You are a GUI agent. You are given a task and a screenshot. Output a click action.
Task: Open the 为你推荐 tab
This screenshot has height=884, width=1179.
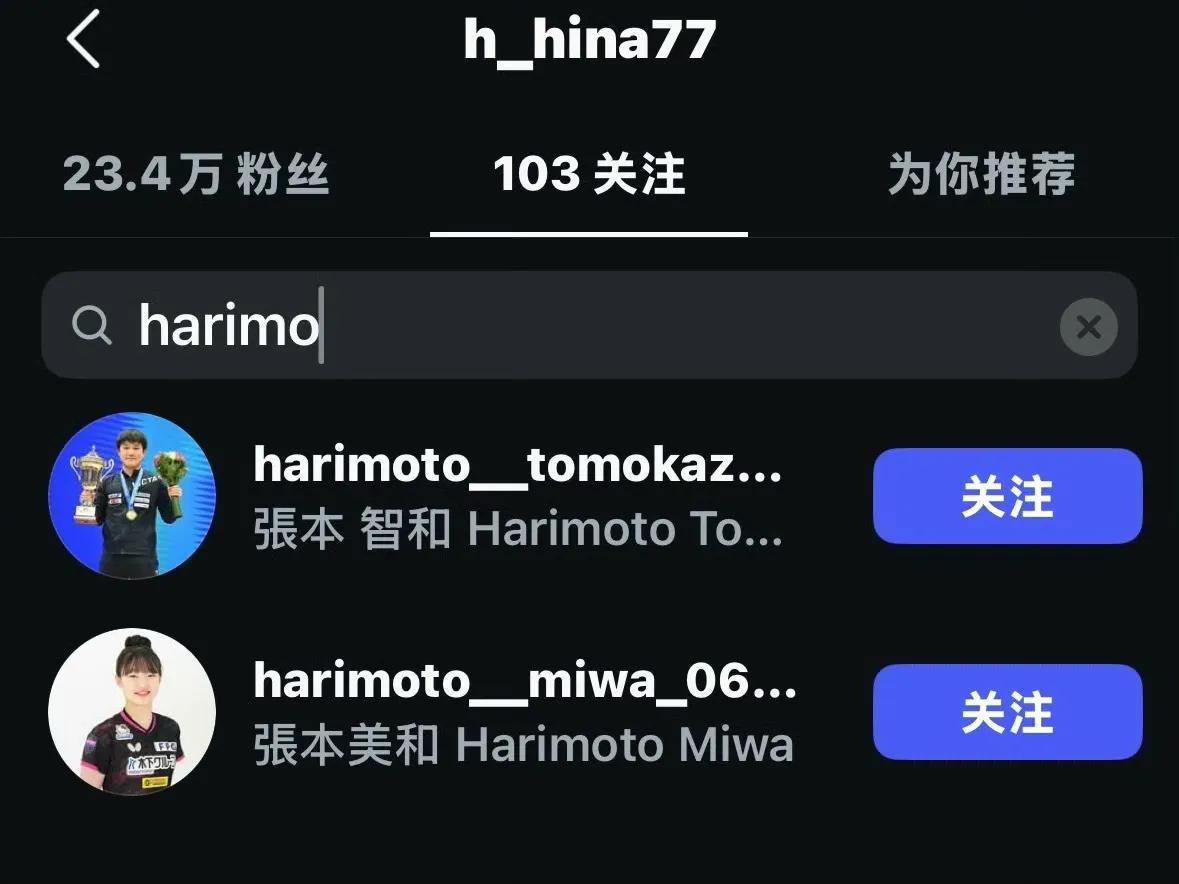pos(981,175)
